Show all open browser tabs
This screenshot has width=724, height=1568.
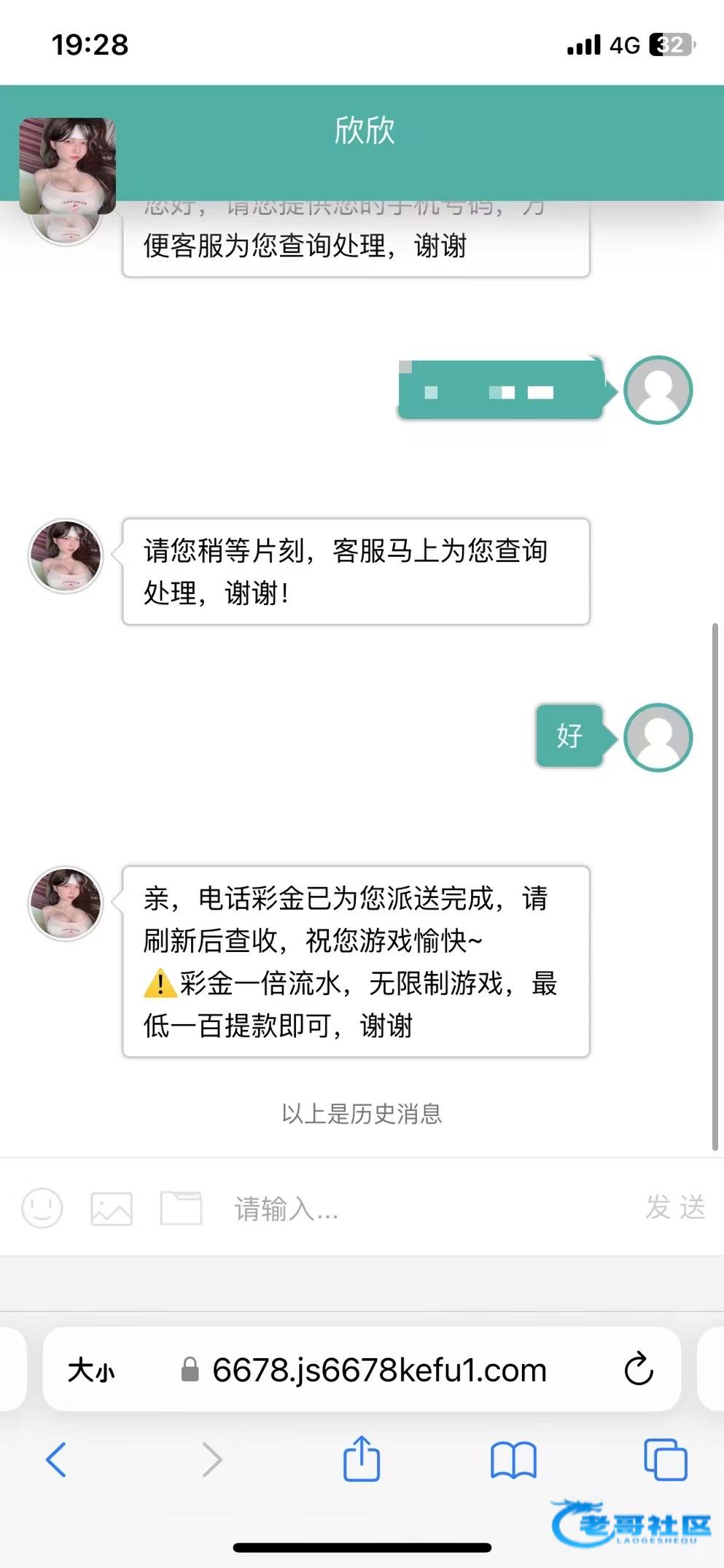pyautogui.click(x=665, y=1459)
